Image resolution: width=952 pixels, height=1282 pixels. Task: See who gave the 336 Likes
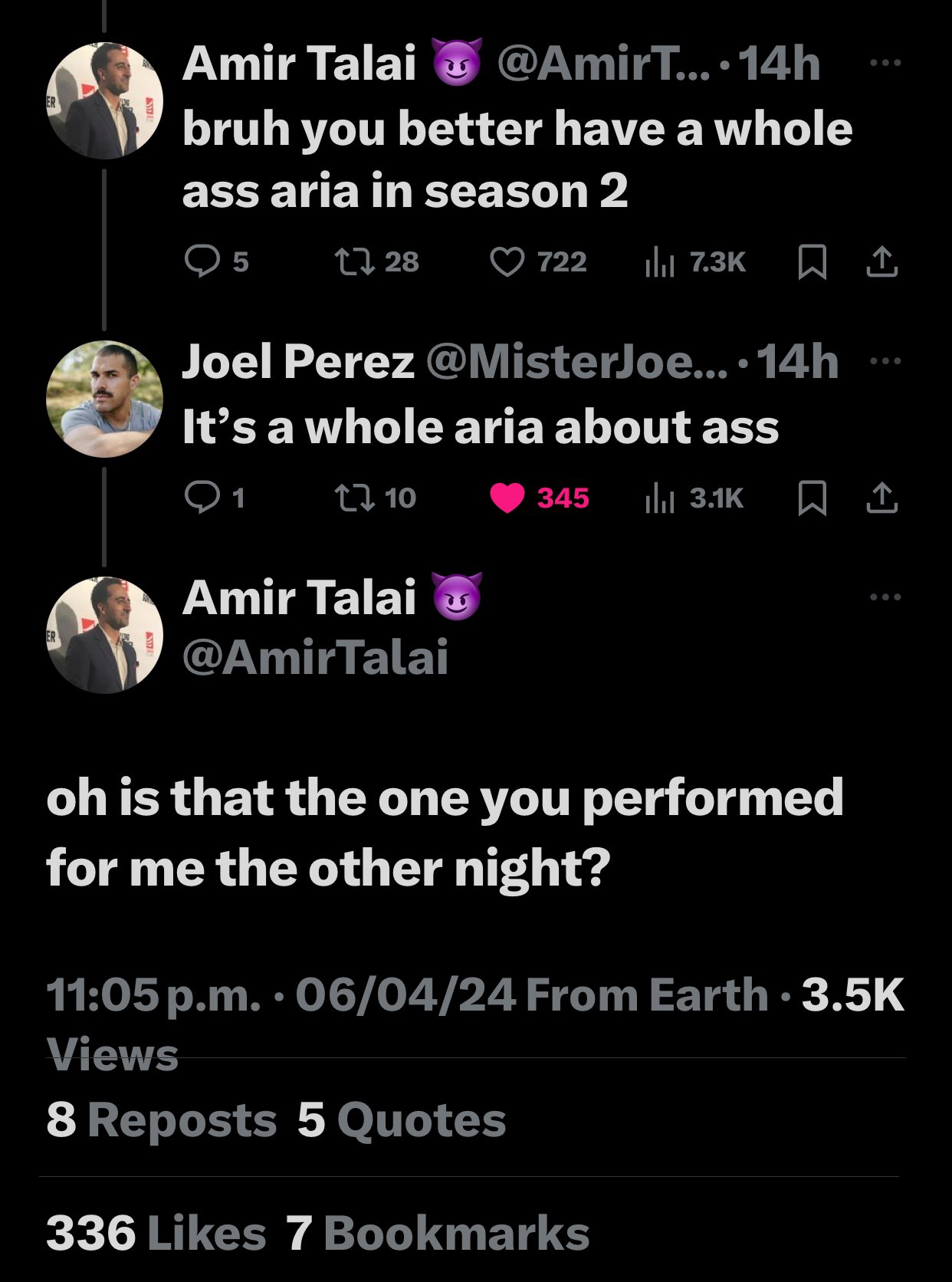coord(156,1234)
